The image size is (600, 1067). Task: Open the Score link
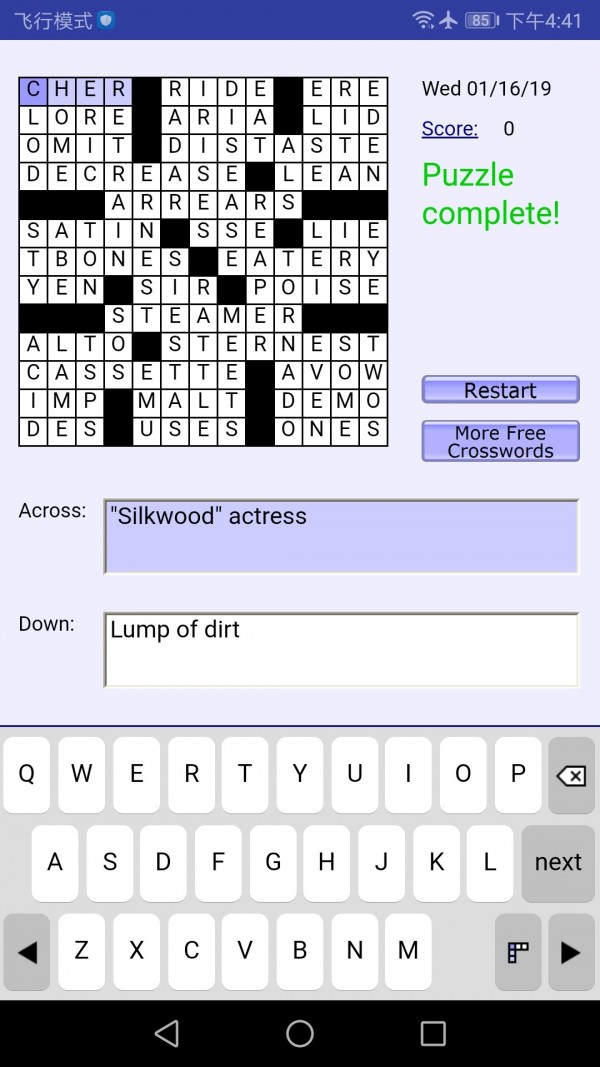tap(449, 128)
